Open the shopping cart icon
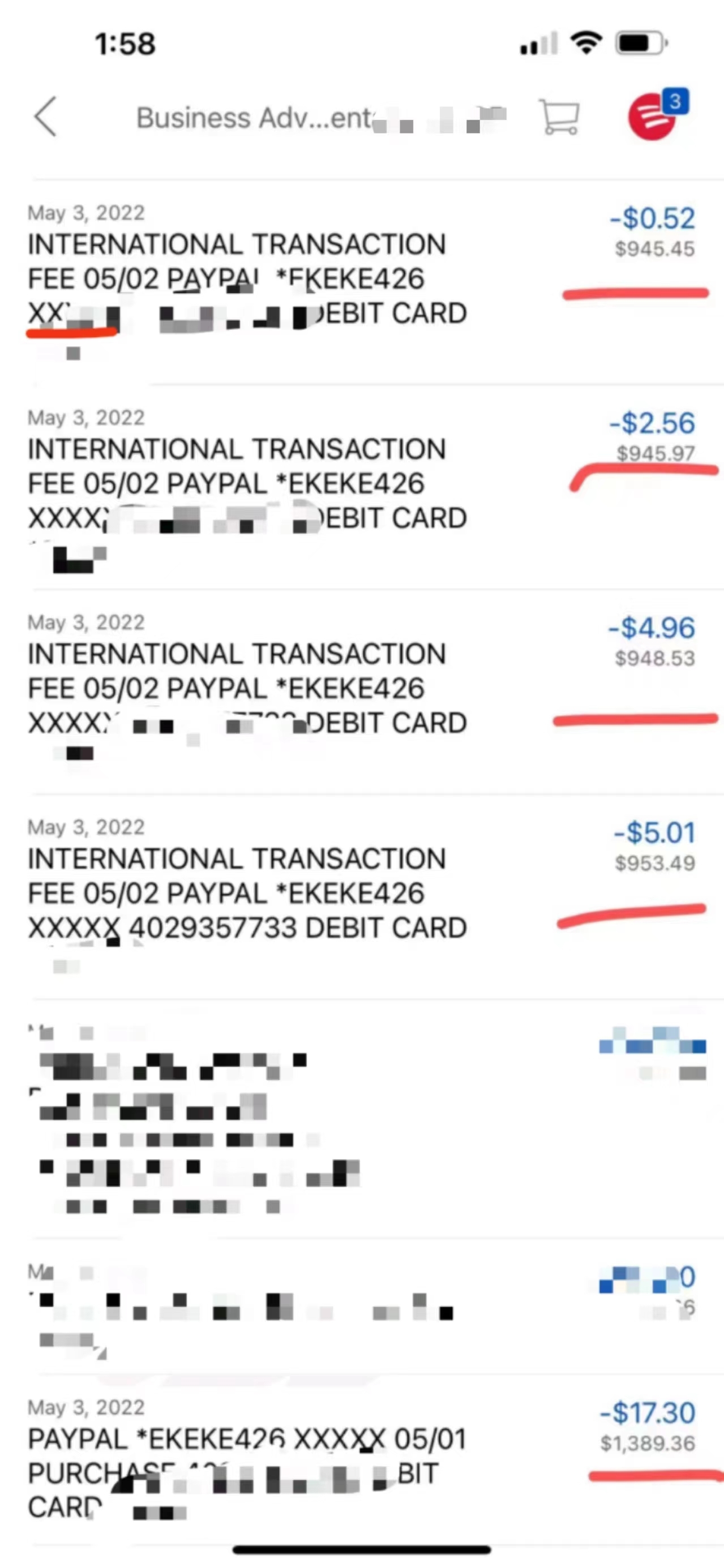The width and height of the screenshot is (724, 1568). (x=559, y=116)
